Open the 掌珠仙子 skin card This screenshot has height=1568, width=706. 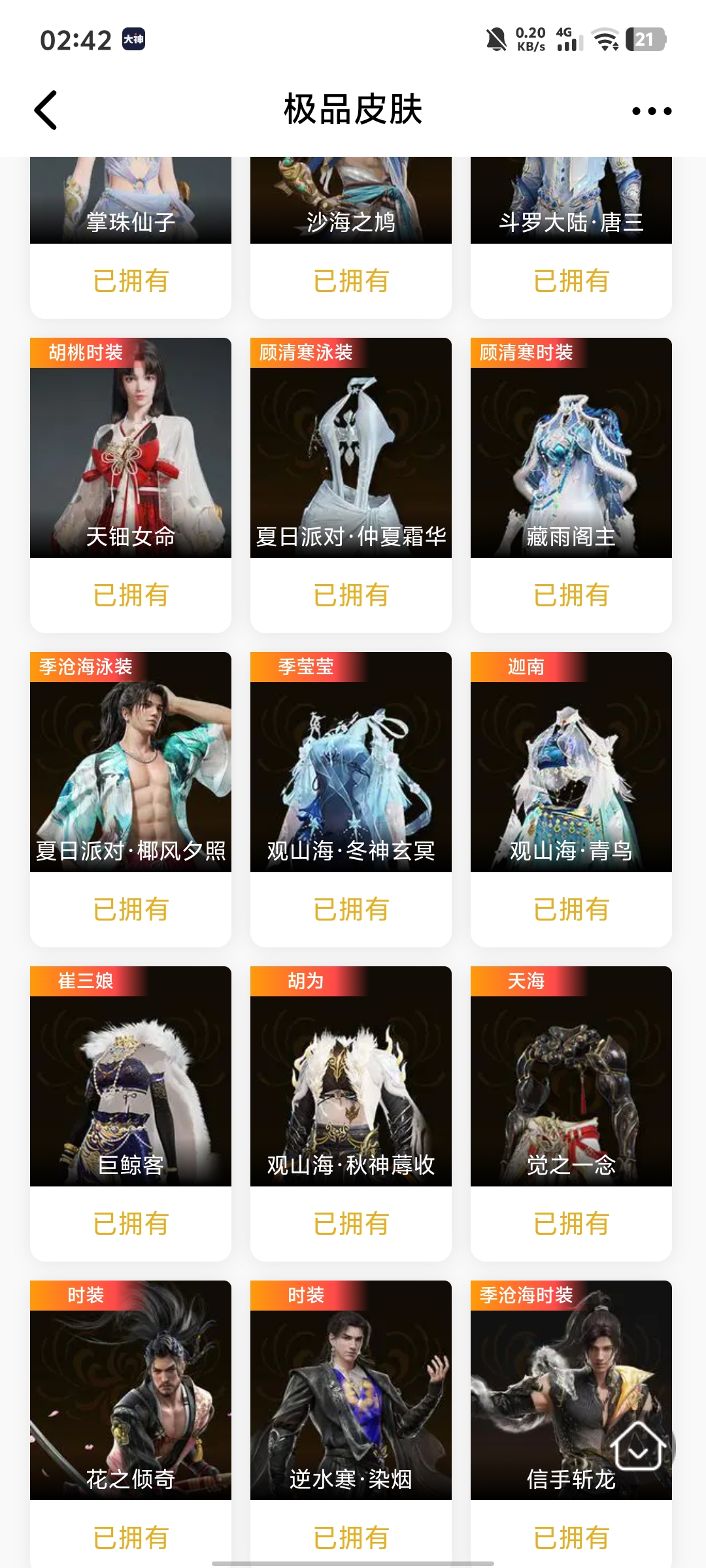131,203
